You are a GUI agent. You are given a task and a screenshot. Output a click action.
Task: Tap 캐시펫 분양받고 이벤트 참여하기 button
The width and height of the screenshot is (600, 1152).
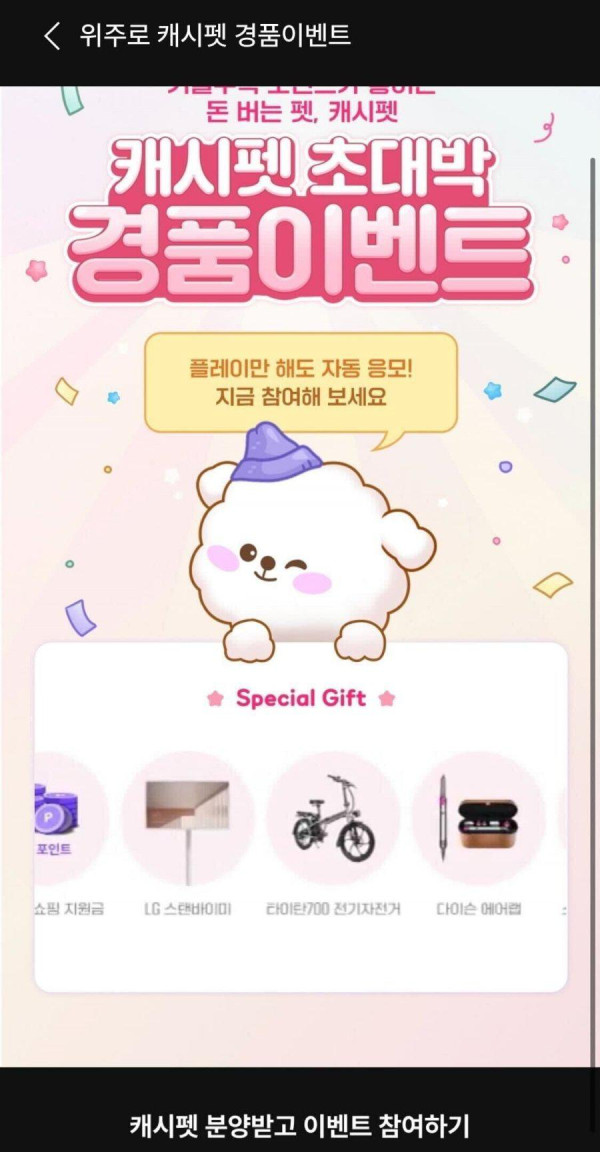pyautogui.click(x=300, y=1124)
